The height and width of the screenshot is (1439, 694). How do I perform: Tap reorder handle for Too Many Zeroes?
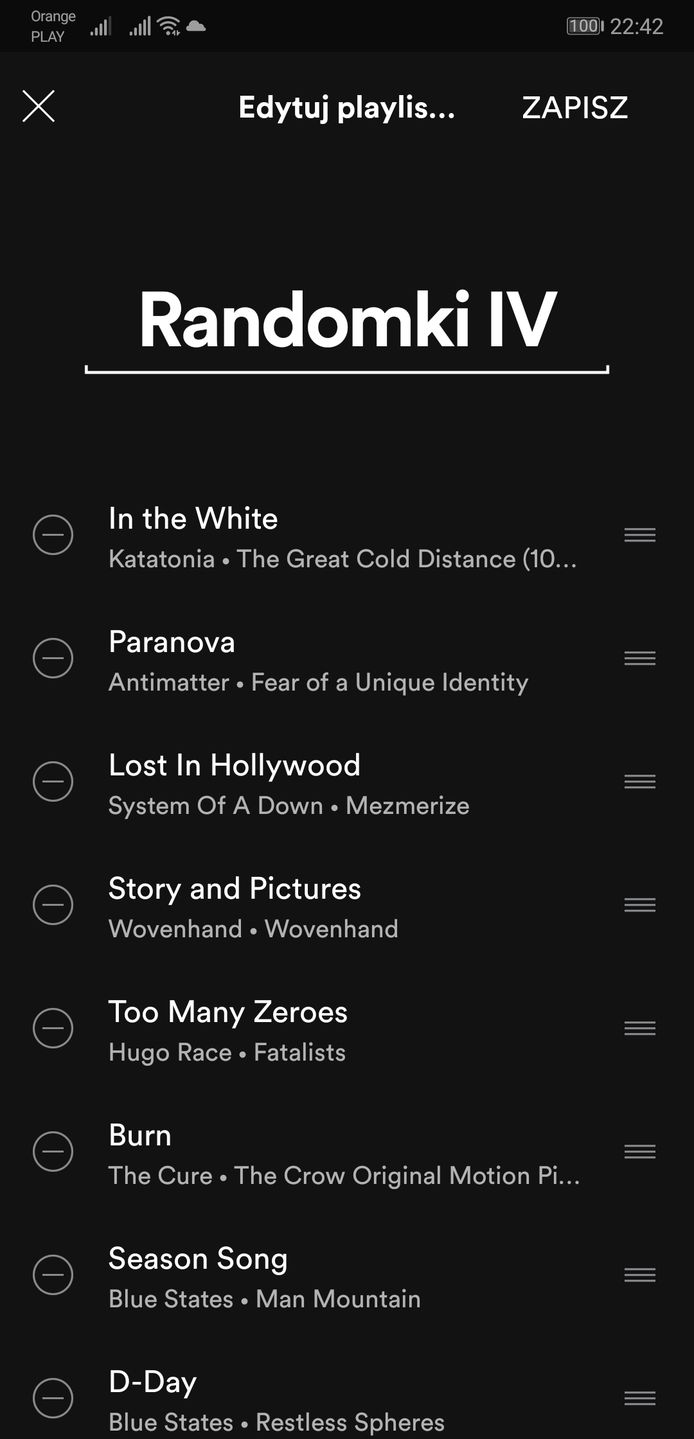tap(640, 1028)
